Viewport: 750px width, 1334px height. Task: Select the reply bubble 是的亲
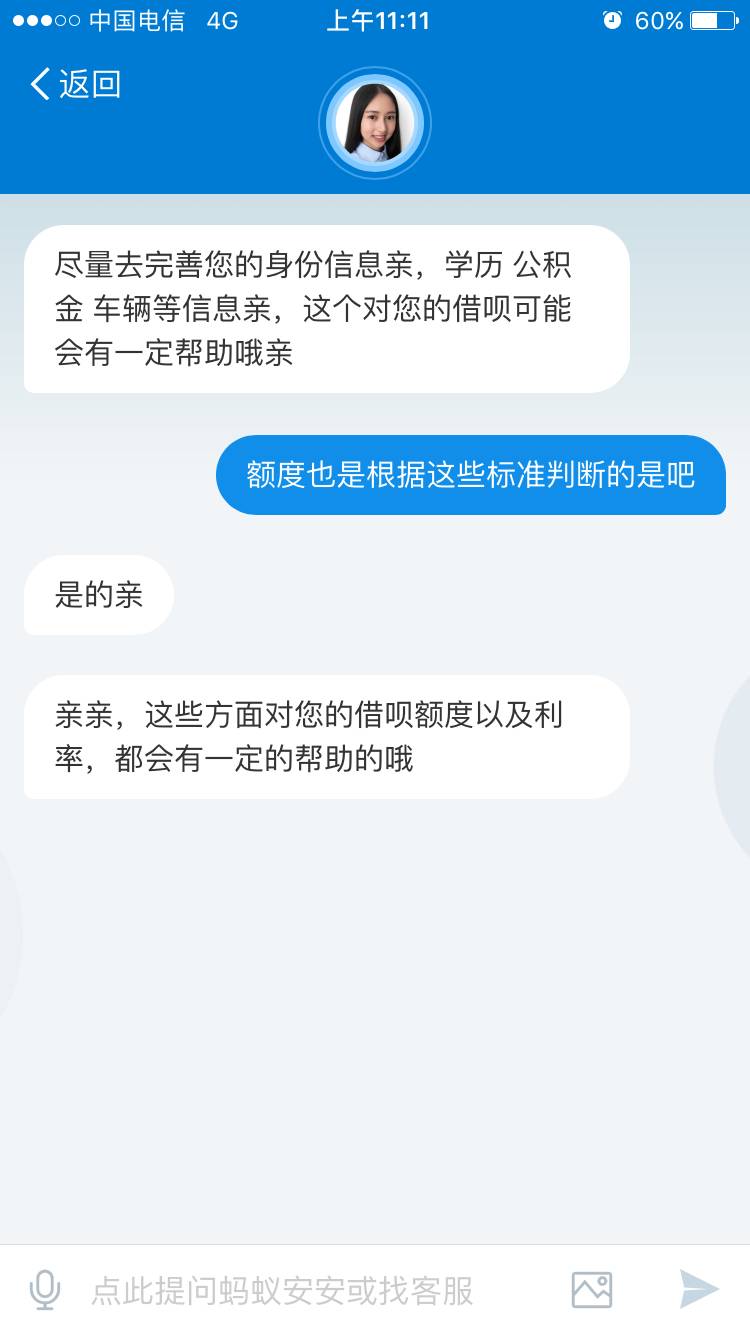click(97, 595)
